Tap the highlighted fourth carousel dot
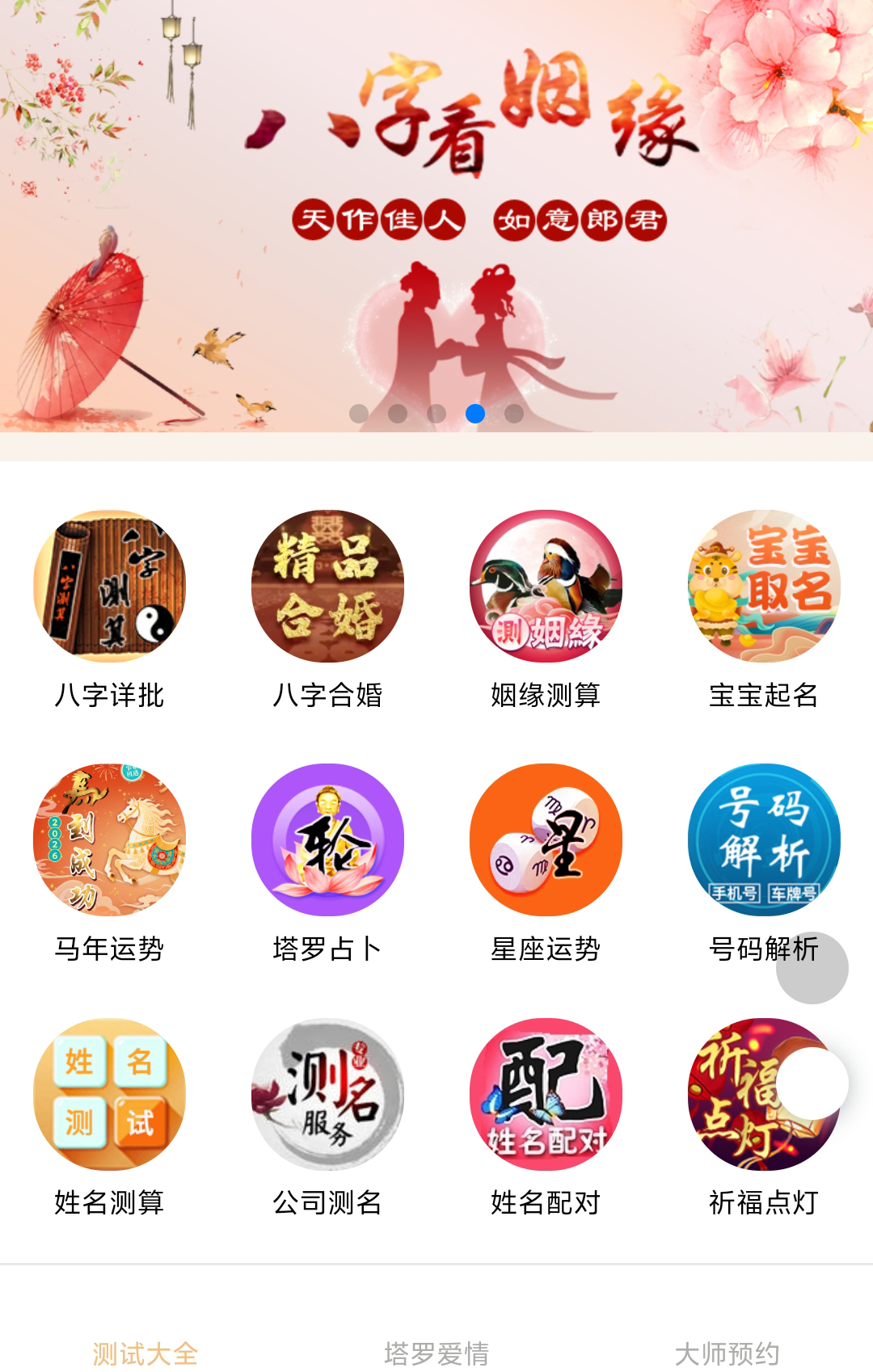 coord(474,413)
